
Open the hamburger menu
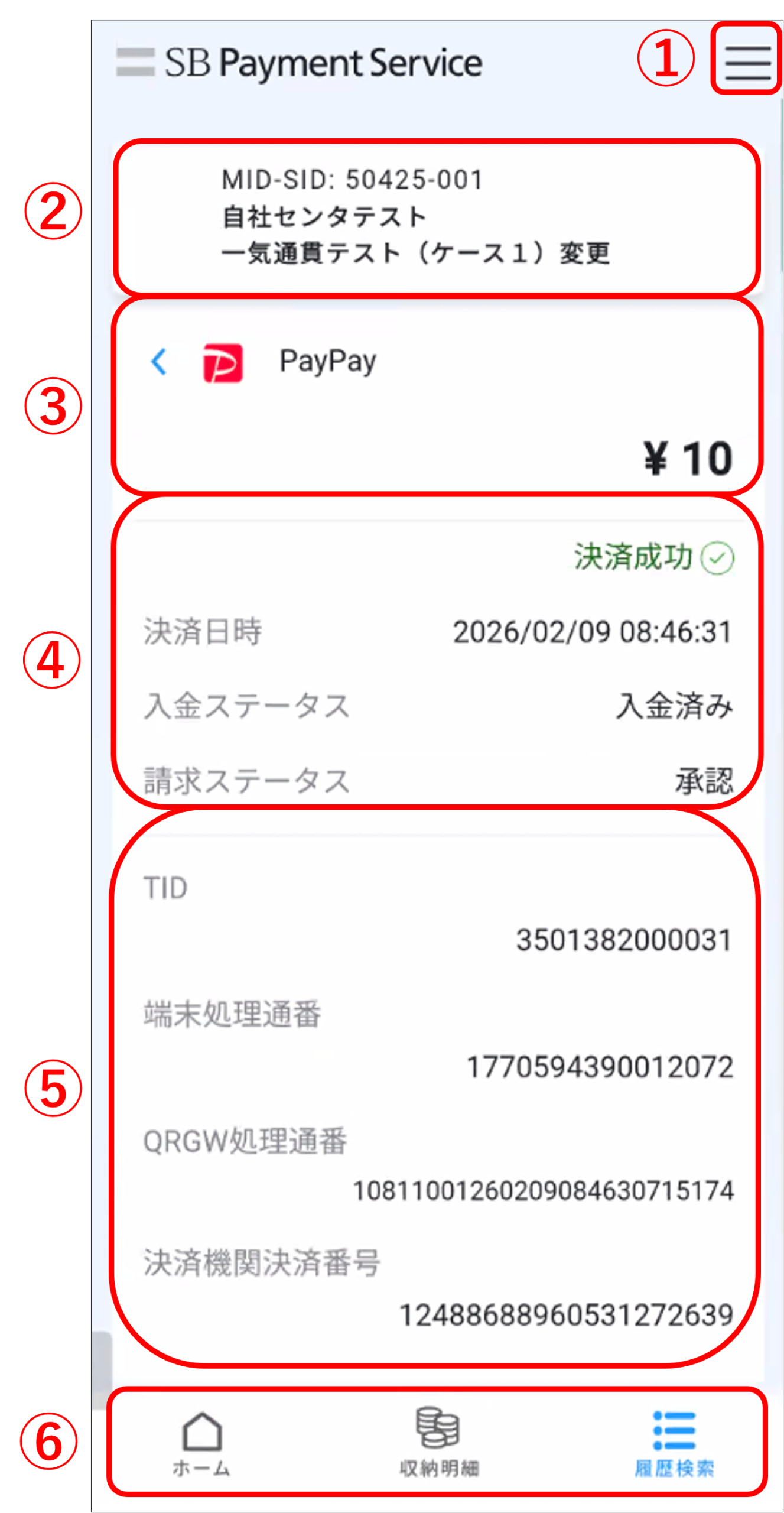click(747, 61)
